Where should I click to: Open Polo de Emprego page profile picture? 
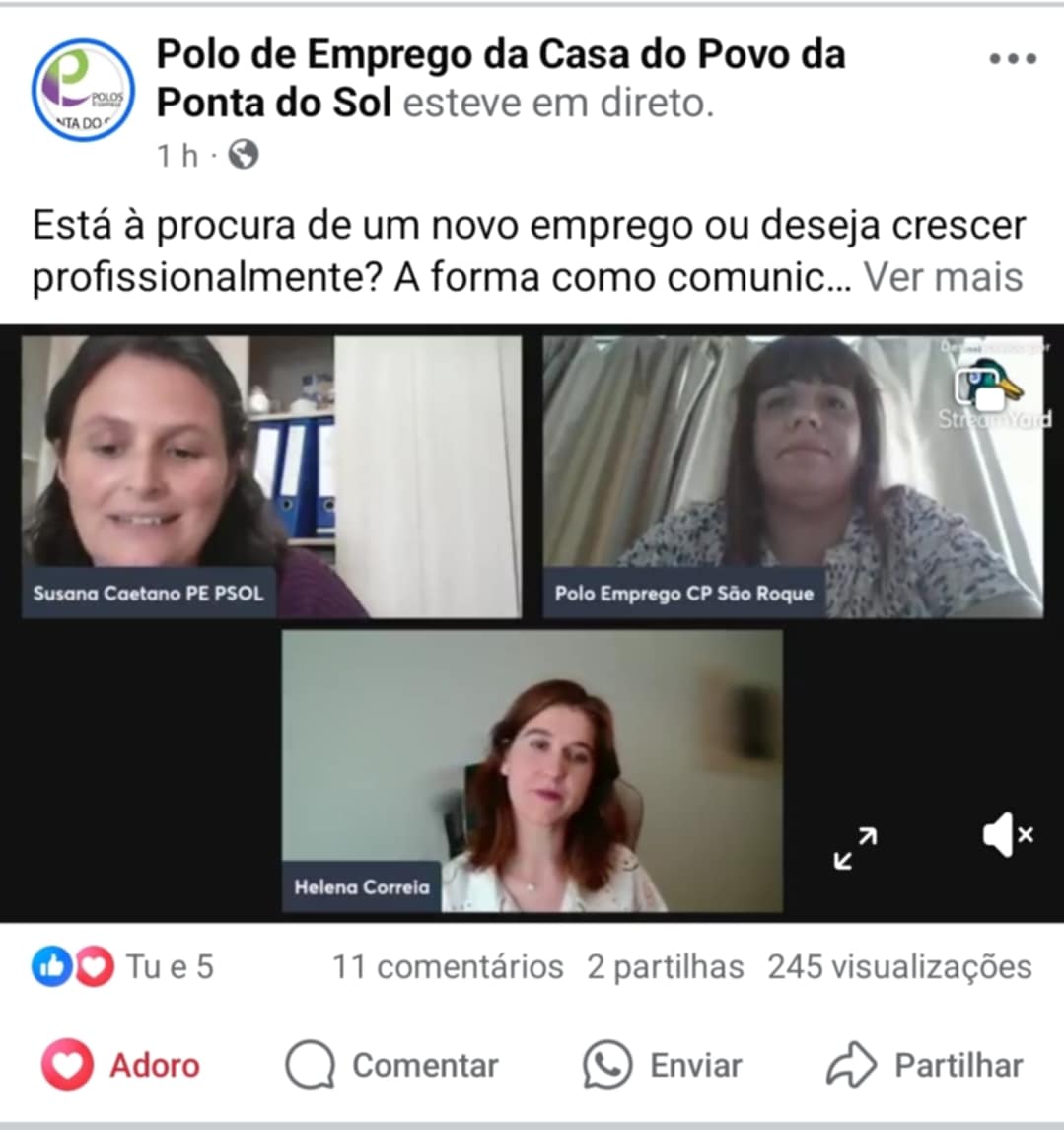(83, 91)
